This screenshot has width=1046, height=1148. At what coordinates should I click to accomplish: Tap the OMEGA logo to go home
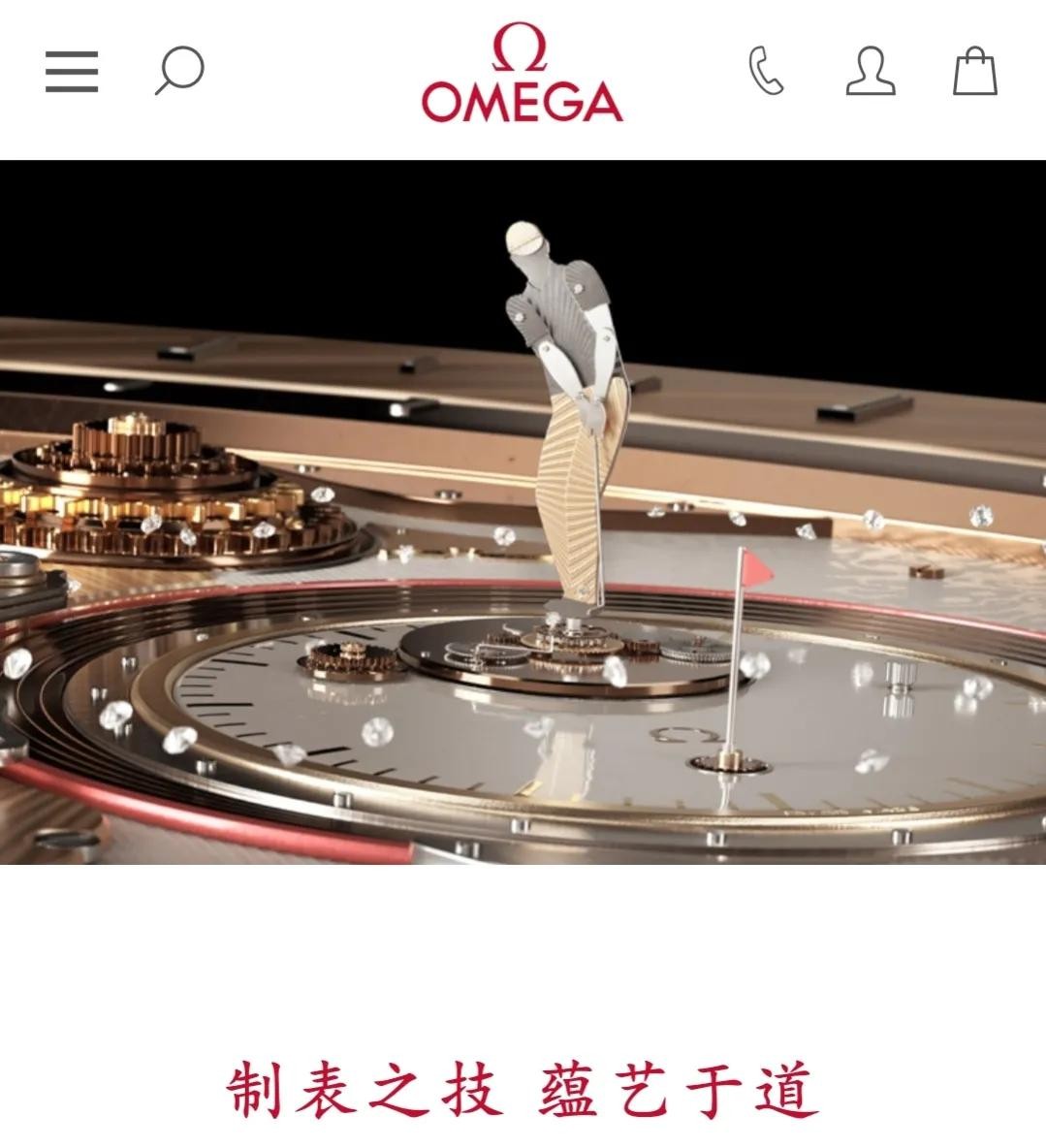click(522, 76)
